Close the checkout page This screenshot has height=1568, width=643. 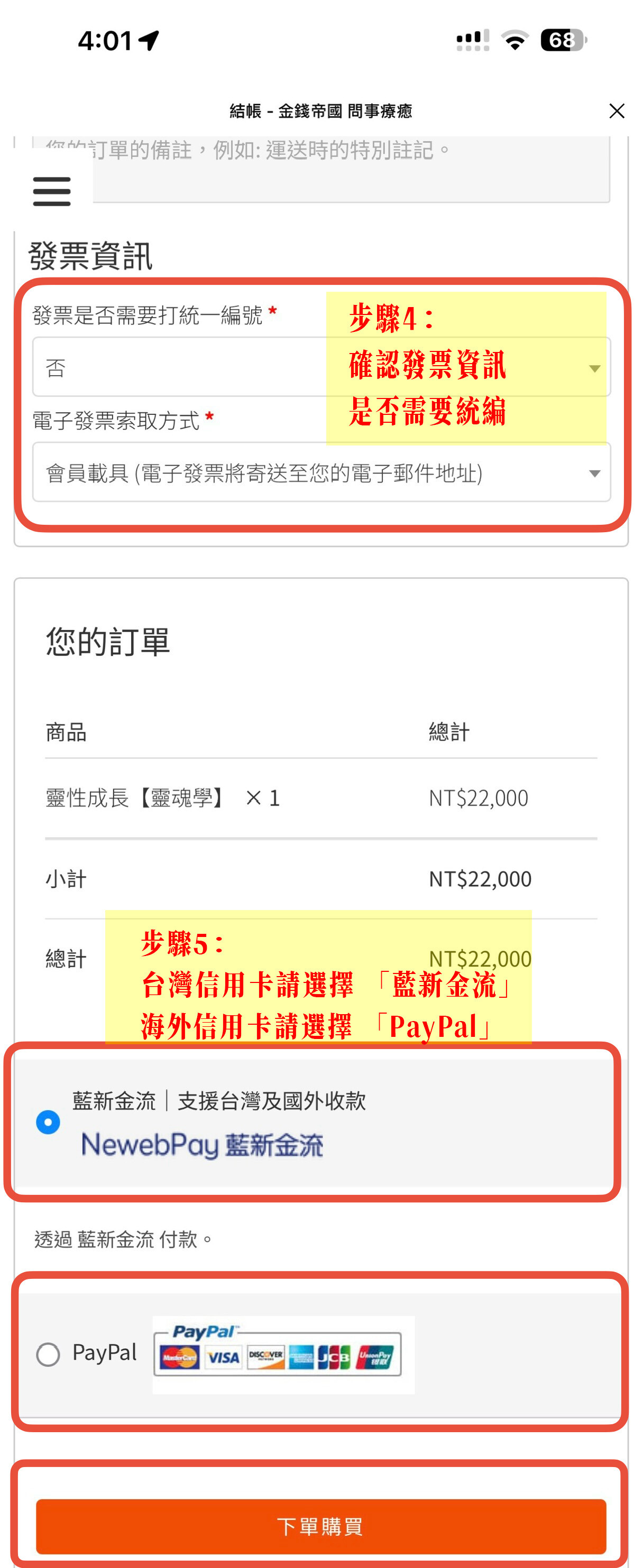[616, 111]
